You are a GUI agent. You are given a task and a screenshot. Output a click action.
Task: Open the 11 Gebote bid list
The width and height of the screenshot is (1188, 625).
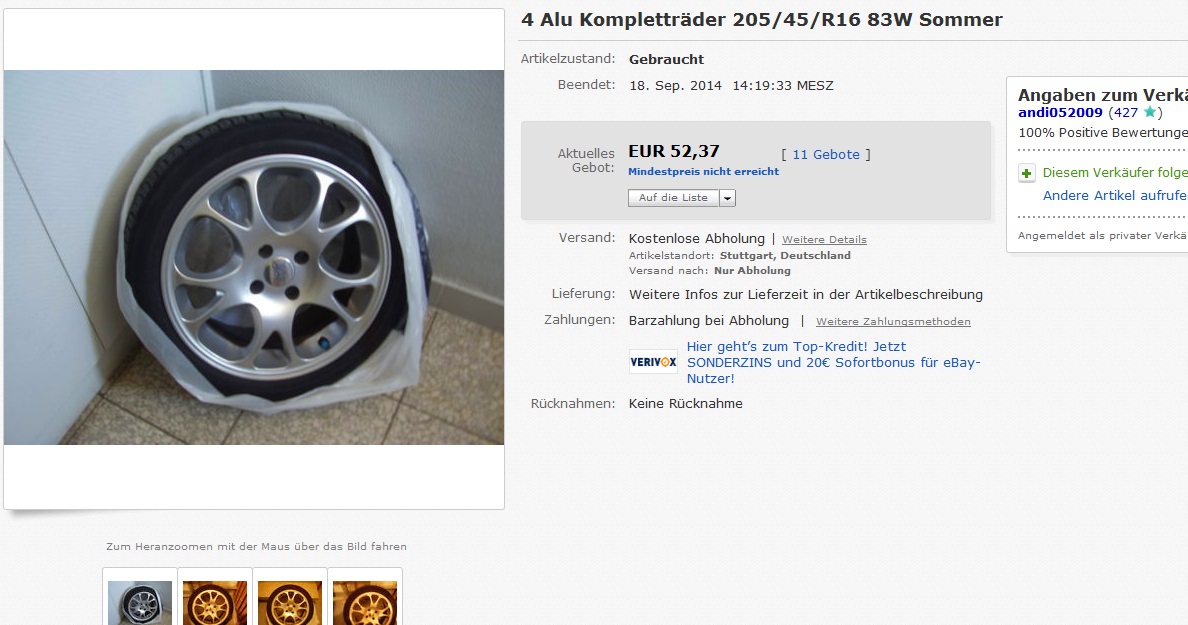click(x=825, y=154)
